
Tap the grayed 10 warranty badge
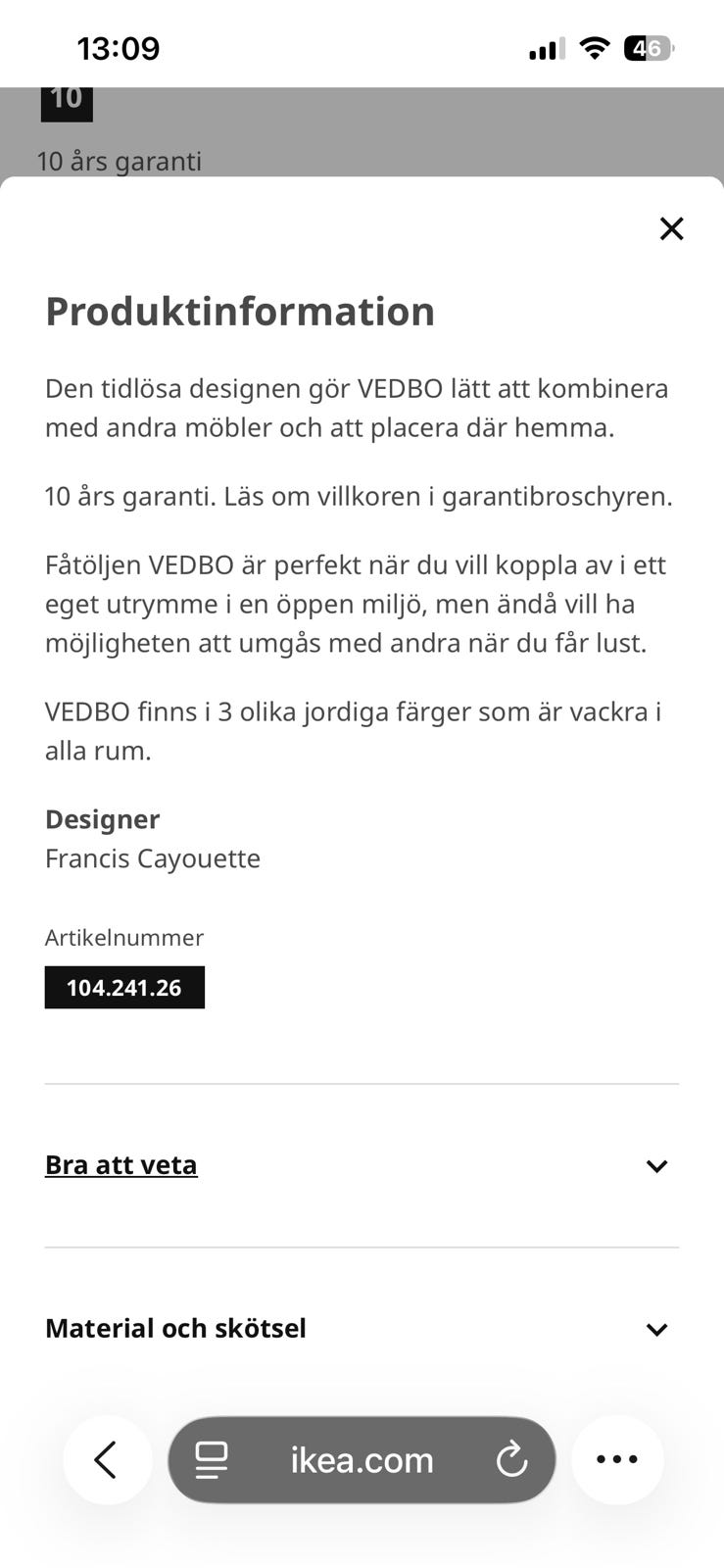pos(68,98)
